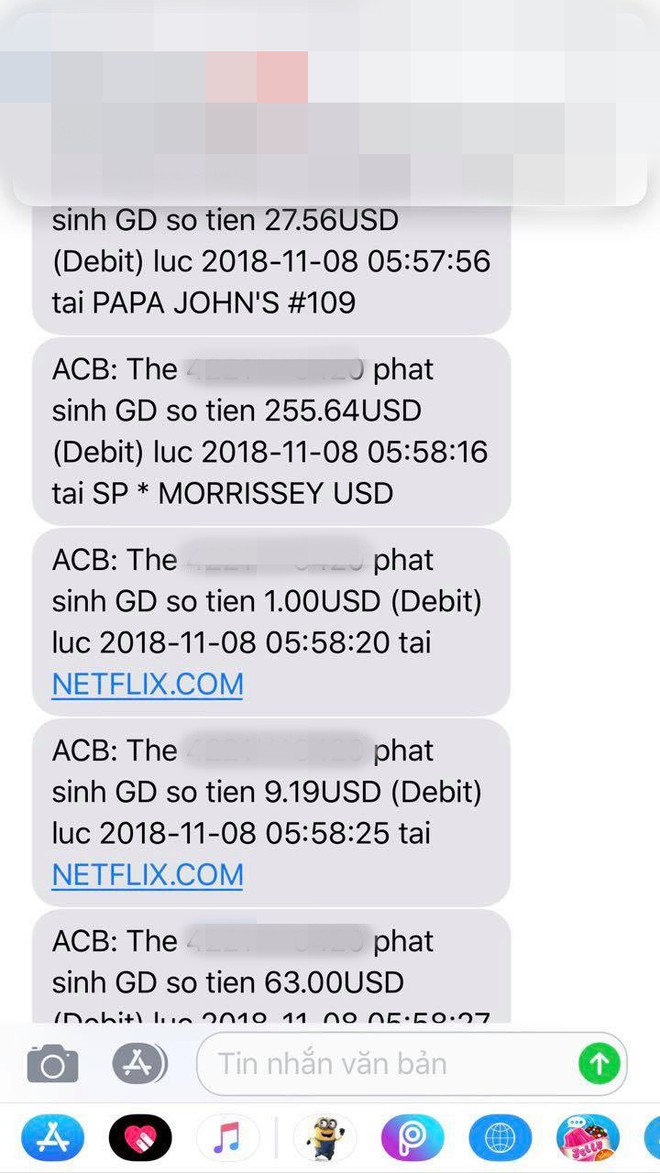Open the Minion sticker pack
The height and width of the screenshot is (1173, 660).
pos(324,1138)
